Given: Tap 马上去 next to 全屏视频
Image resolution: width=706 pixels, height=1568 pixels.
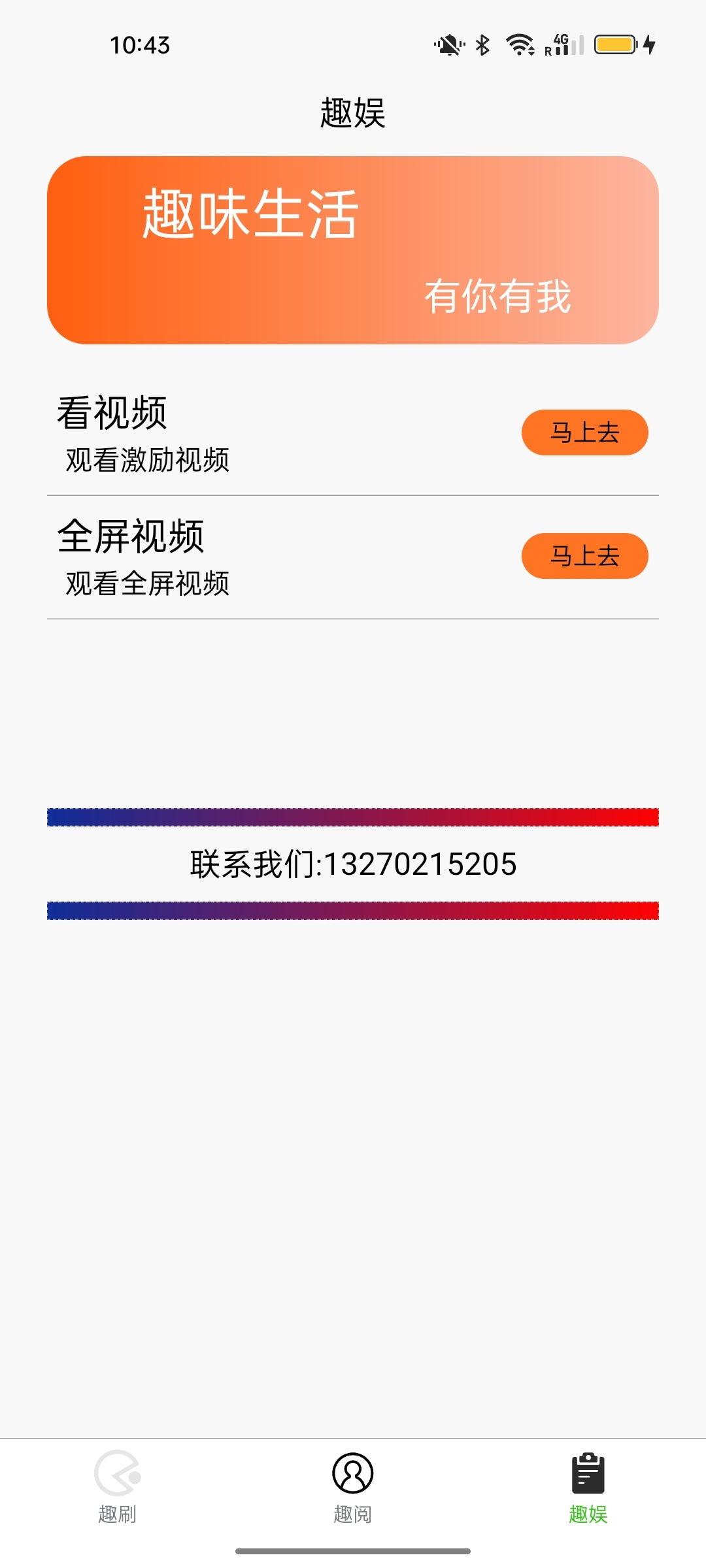Looking at the screenshot, I should click(x=584, y=555).
